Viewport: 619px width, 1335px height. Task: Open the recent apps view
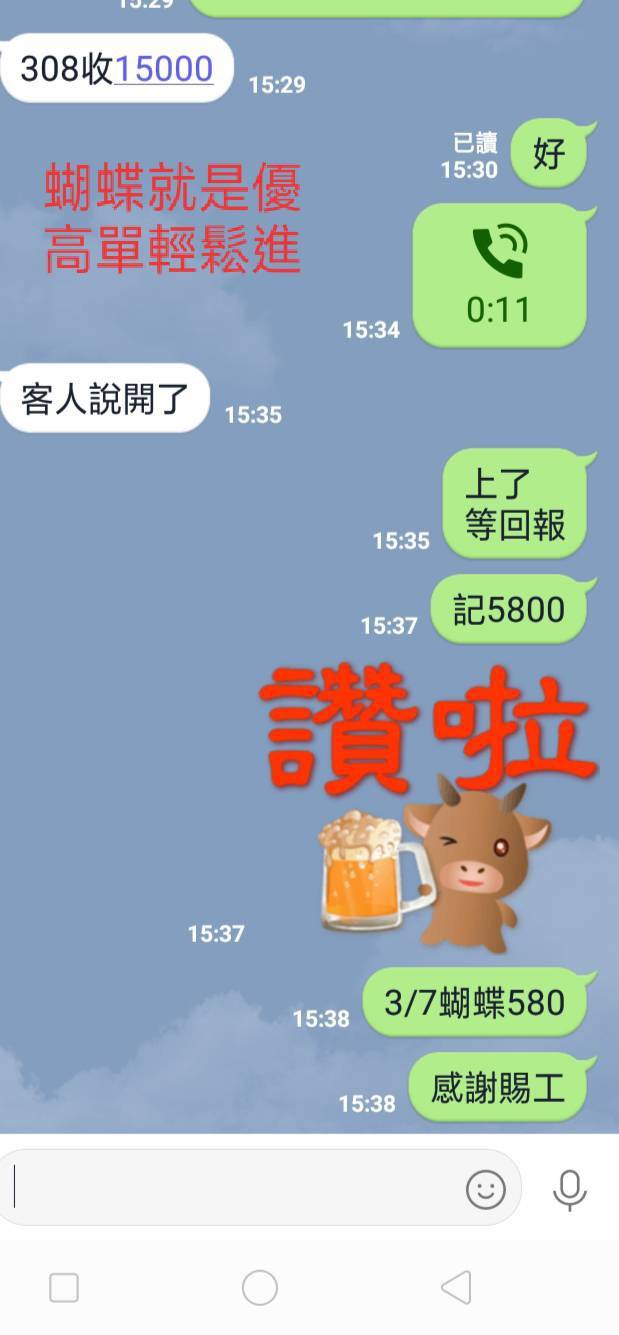tap(64, 1287)
